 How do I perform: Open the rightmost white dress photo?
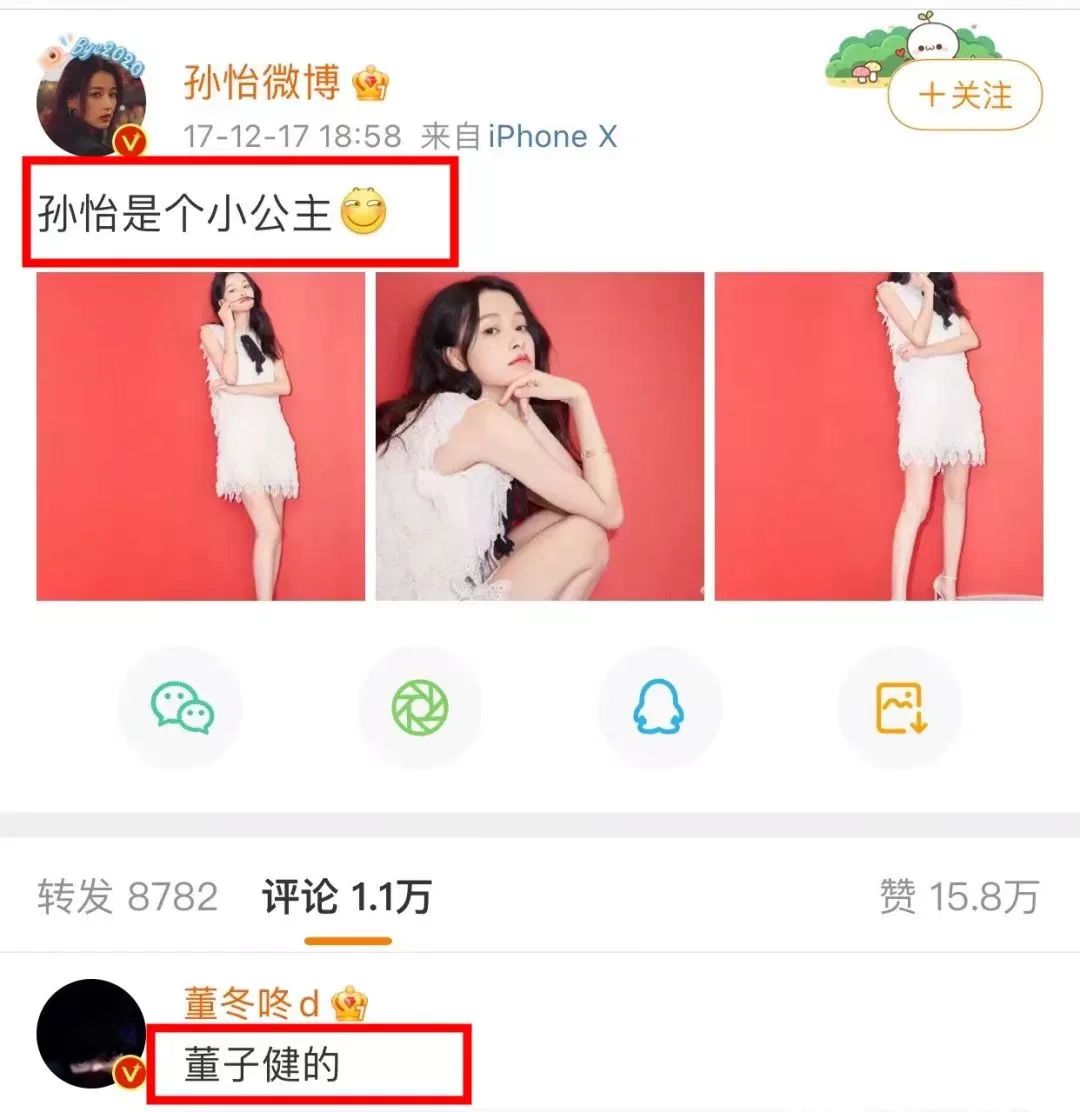coord(880,435)
